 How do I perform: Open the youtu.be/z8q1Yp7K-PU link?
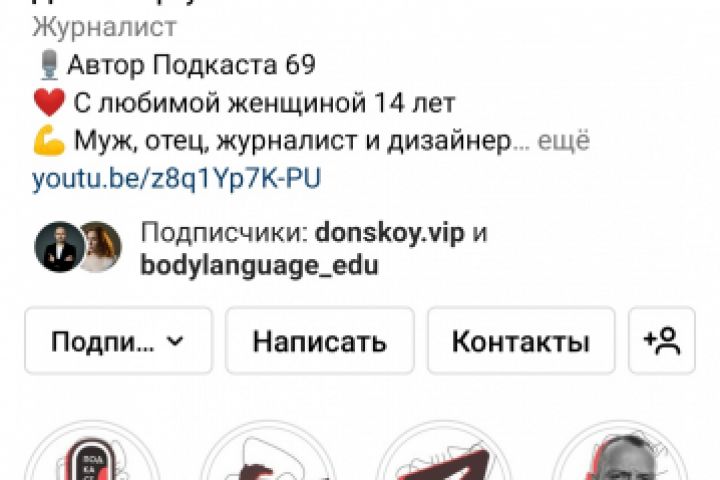point(176,179)
